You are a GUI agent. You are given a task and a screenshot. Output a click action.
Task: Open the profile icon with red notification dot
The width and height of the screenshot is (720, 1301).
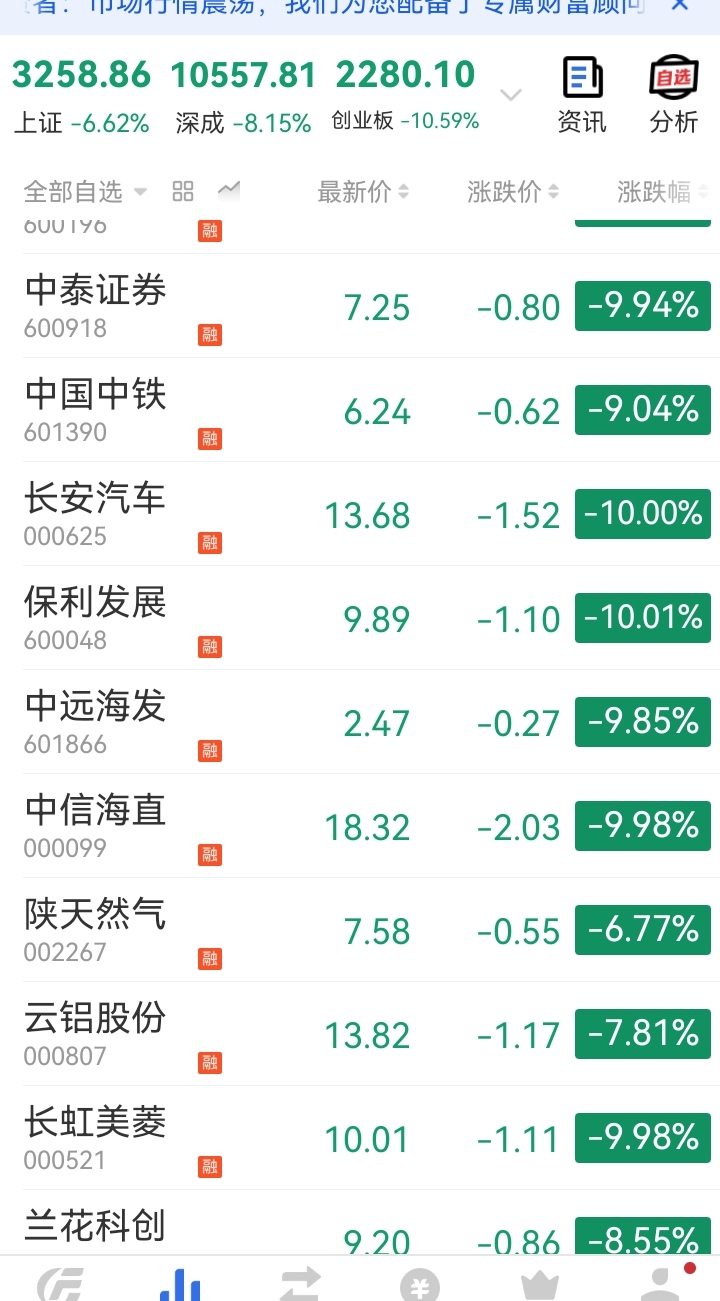coord(657,1286)
